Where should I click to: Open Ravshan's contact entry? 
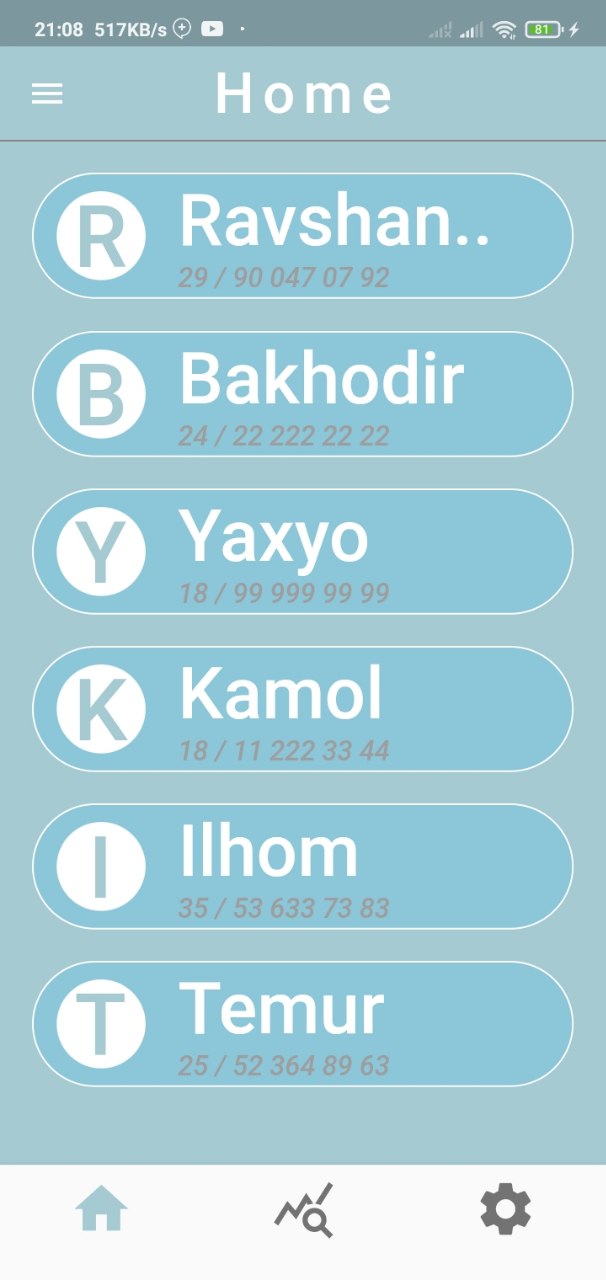pyautogui.click(x=303, y=236)
